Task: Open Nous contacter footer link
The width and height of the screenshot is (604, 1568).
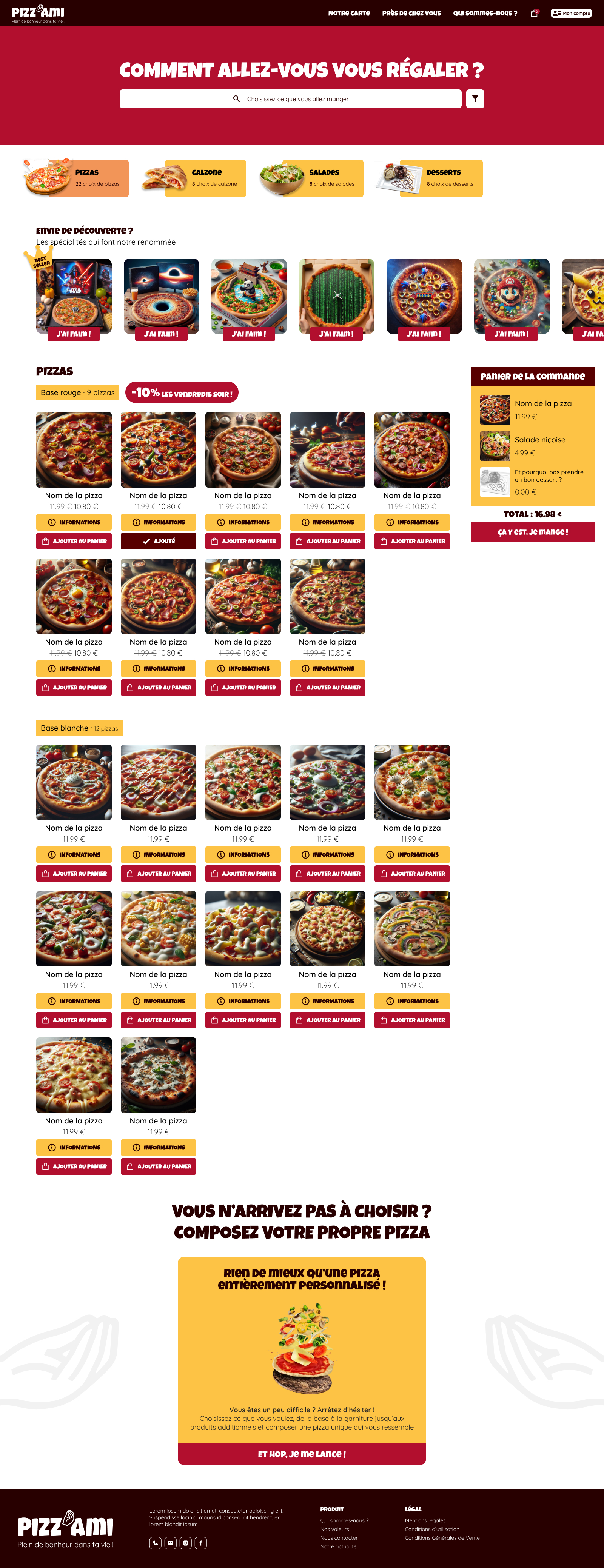Action: tap(339, 1537)
